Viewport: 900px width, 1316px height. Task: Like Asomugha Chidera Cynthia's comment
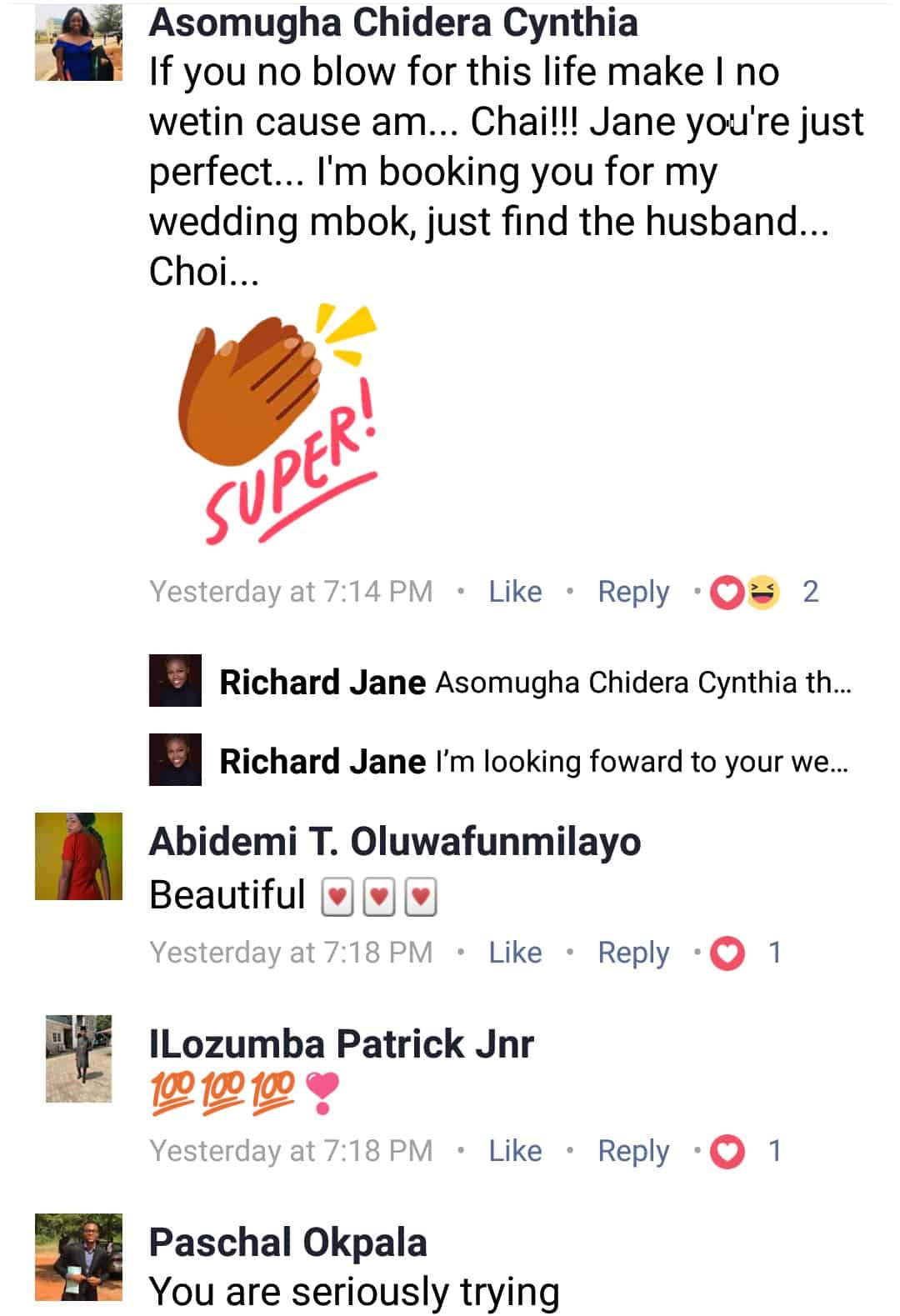(515, 592)
